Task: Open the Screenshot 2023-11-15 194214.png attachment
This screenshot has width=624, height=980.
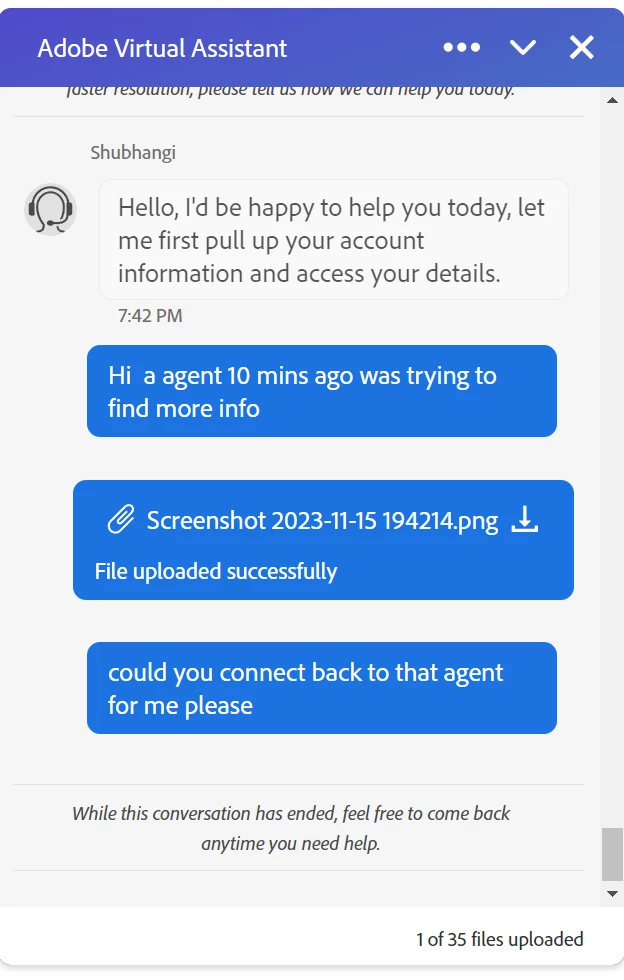Action: coord(321,521)
